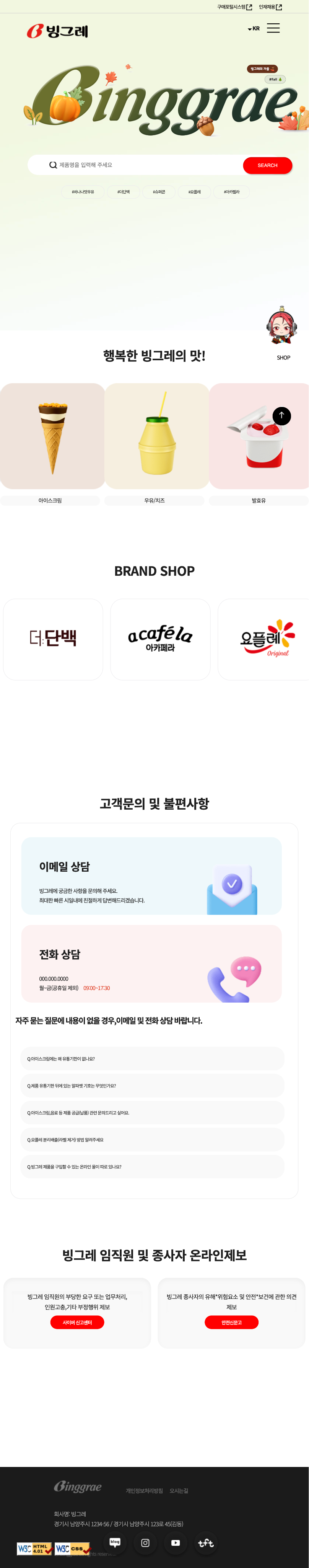The image size is (309, 1568).
Task: Open the 구매포털시스템 external link
Action: pyautogui.click(x=234, y=7)
